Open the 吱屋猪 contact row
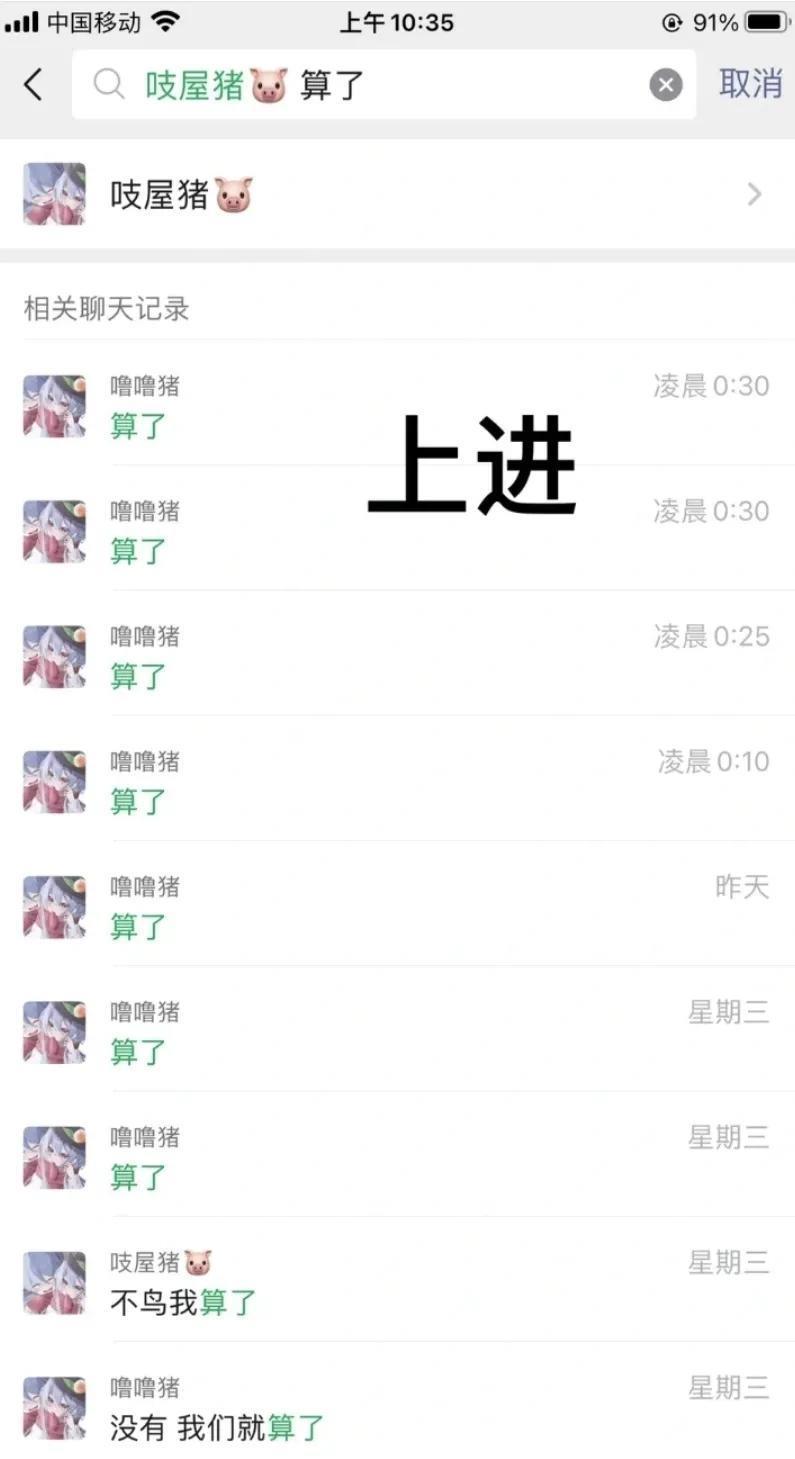This screenshot has width=795, height=1459. tap(397, 194)
